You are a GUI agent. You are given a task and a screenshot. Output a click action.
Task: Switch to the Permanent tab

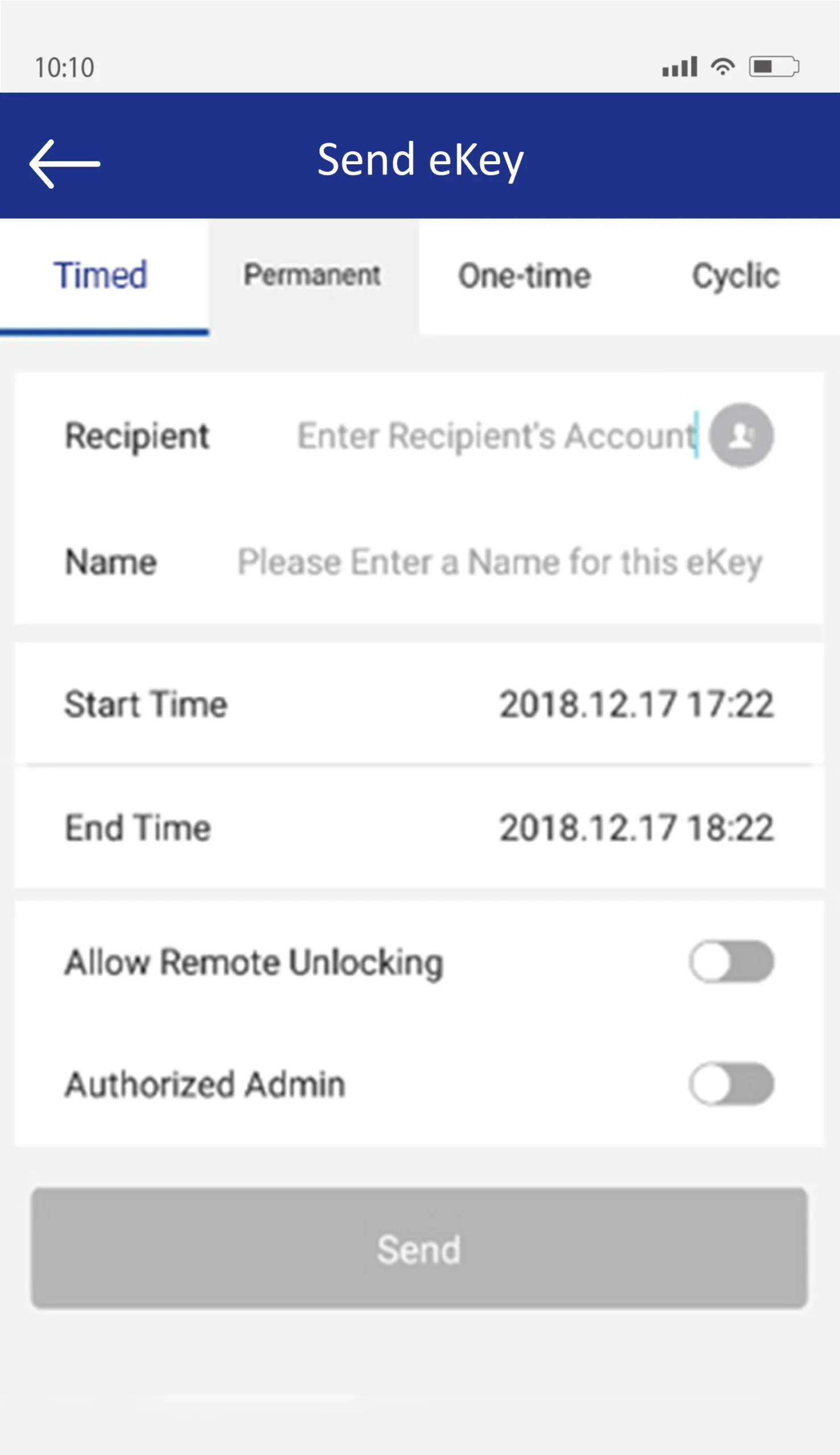(x=312, y=275)
